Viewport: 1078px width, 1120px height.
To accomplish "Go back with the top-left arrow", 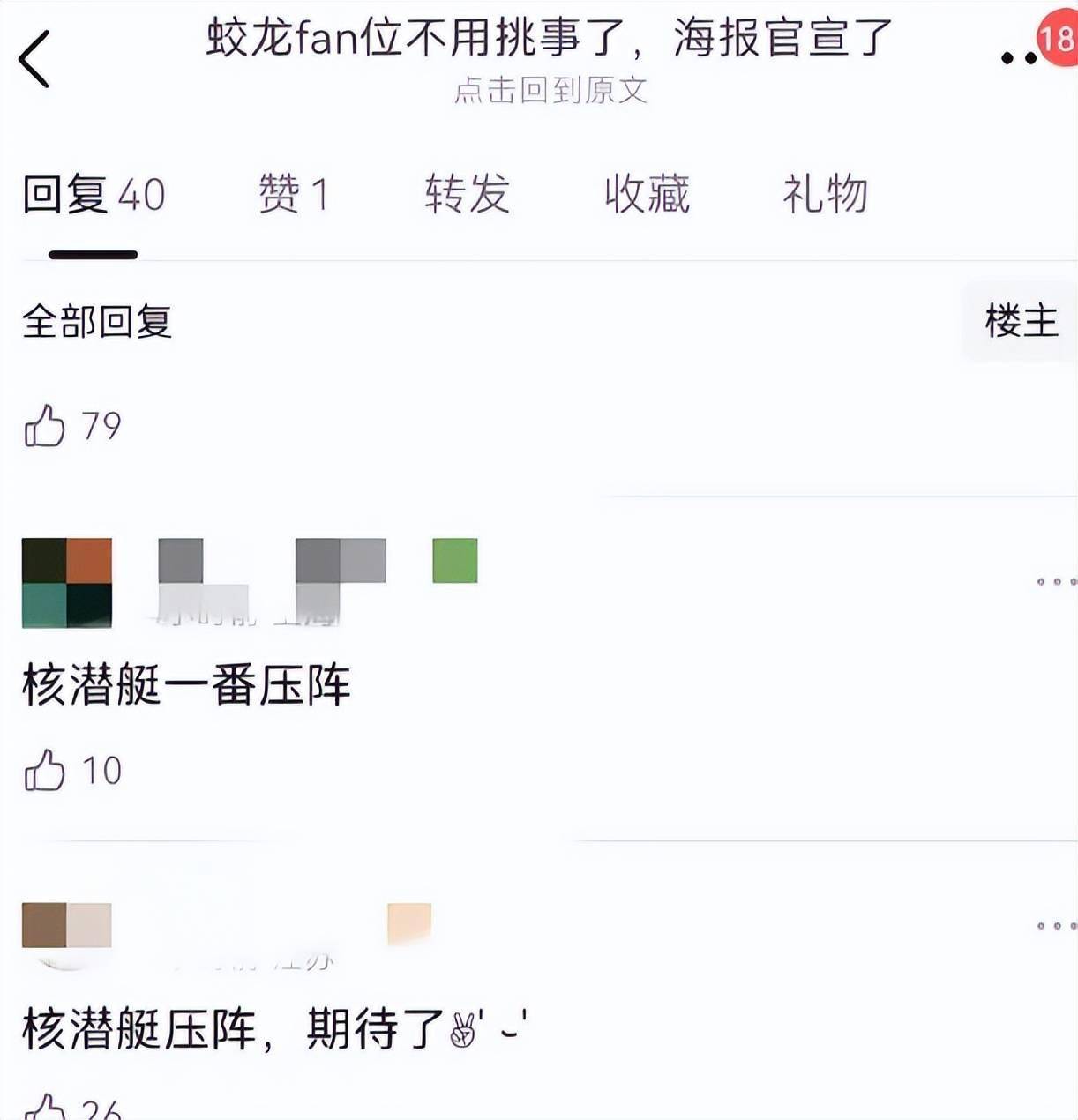I will click(35, 59).
